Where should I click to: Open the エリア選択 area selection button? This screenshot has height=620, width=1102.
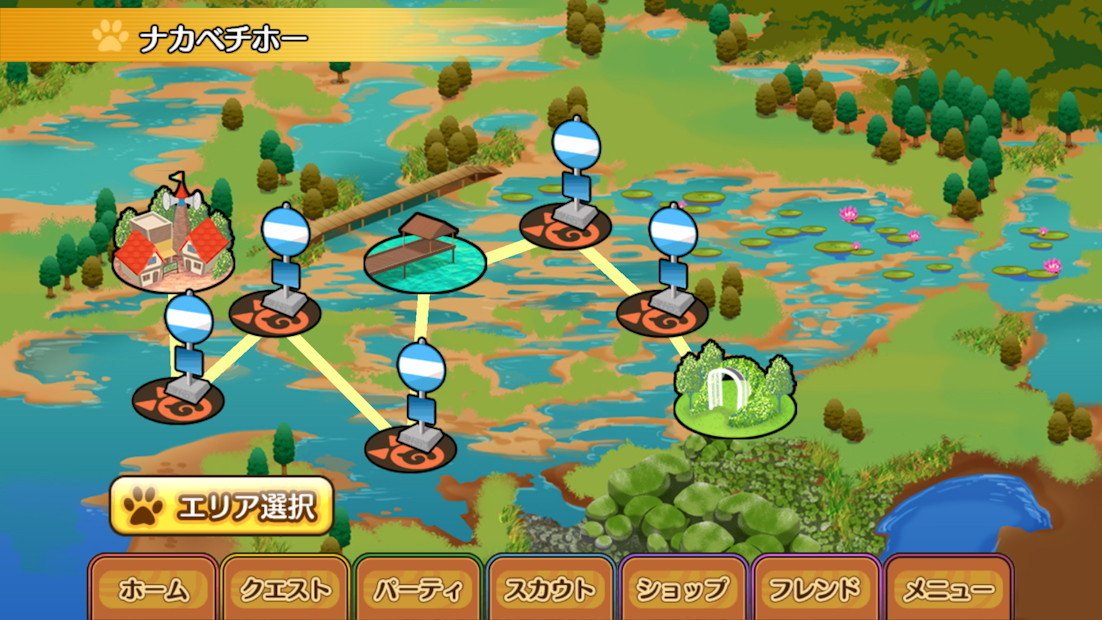pyautogui.click(x=221, y=506)
